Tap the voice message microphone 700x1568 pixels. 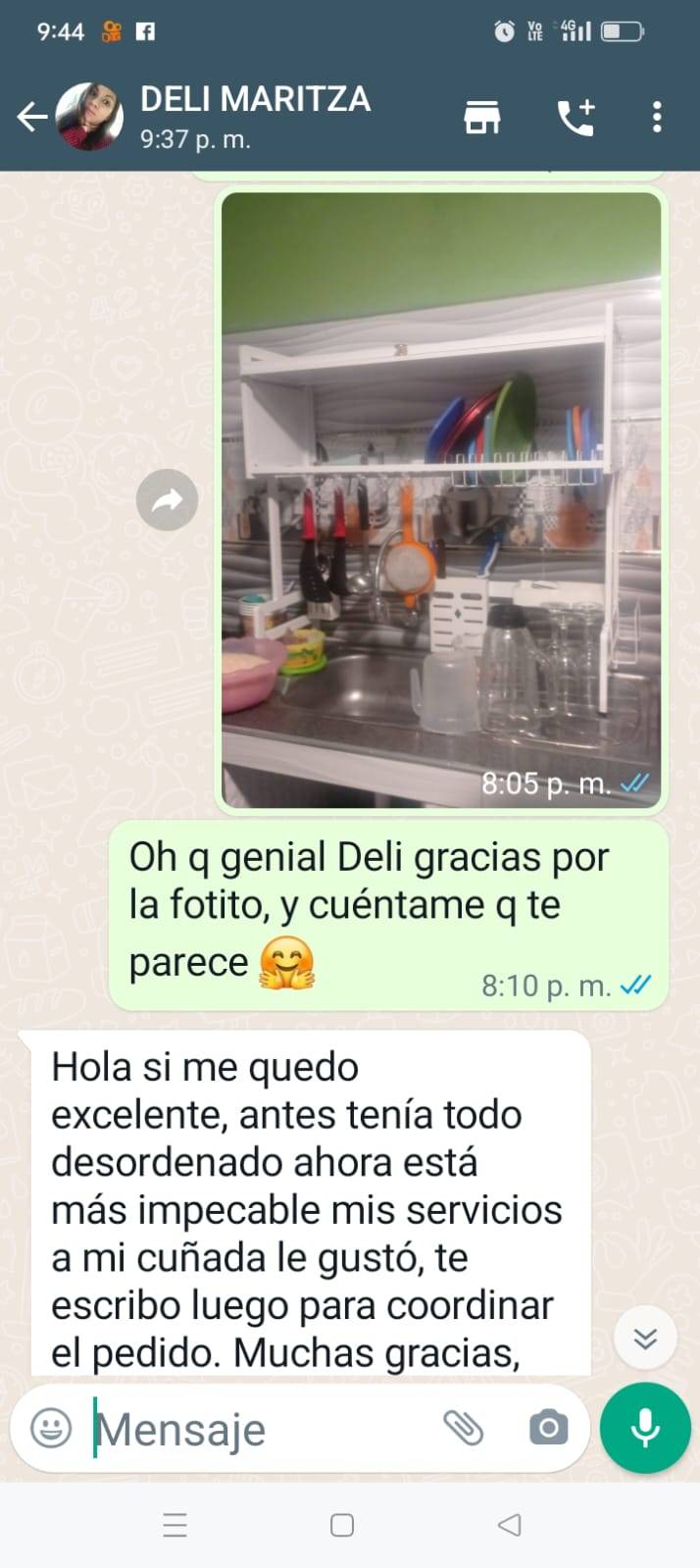point(645,1428)
